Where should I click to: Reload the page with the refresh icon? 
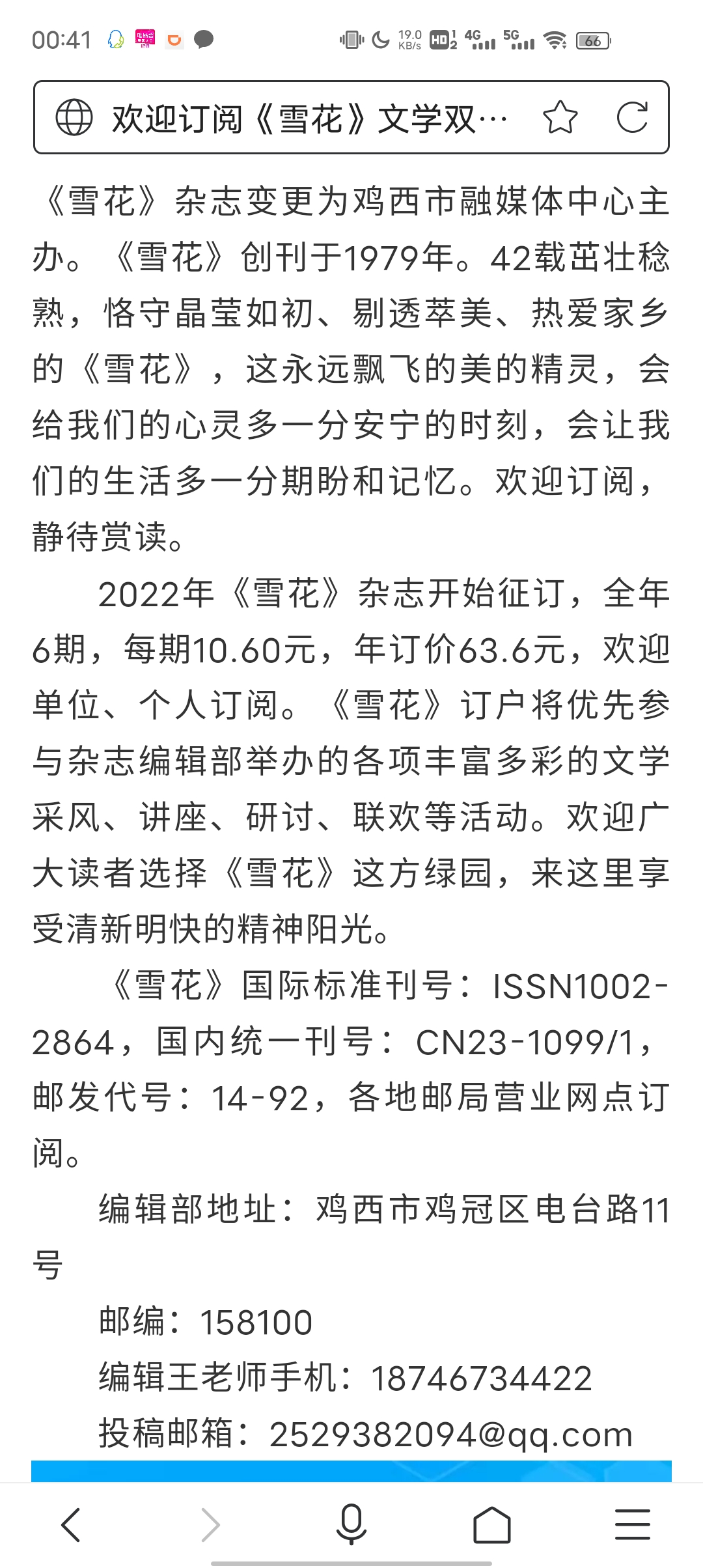(x=632, y=118)
